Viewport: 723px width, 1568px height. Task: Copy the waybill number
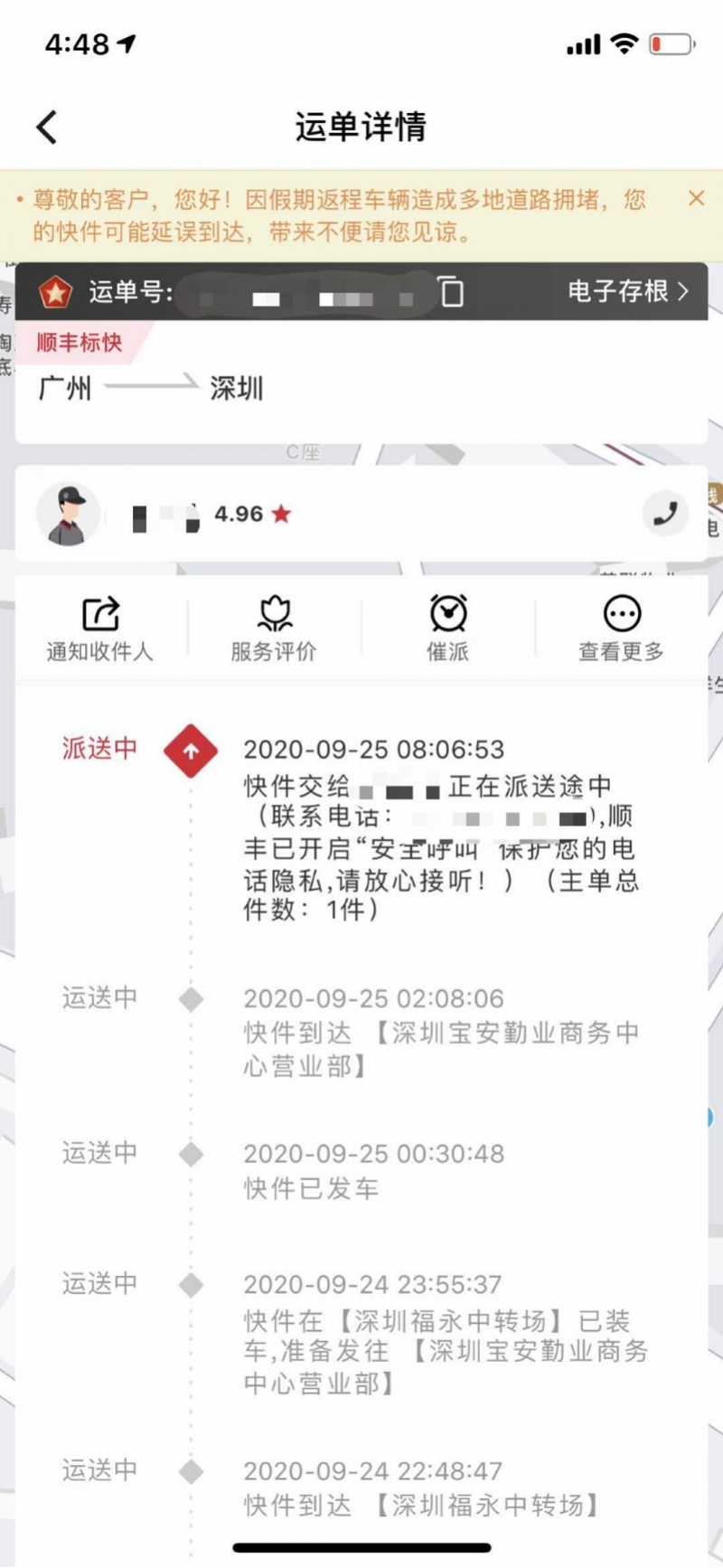tap(451, 292)
